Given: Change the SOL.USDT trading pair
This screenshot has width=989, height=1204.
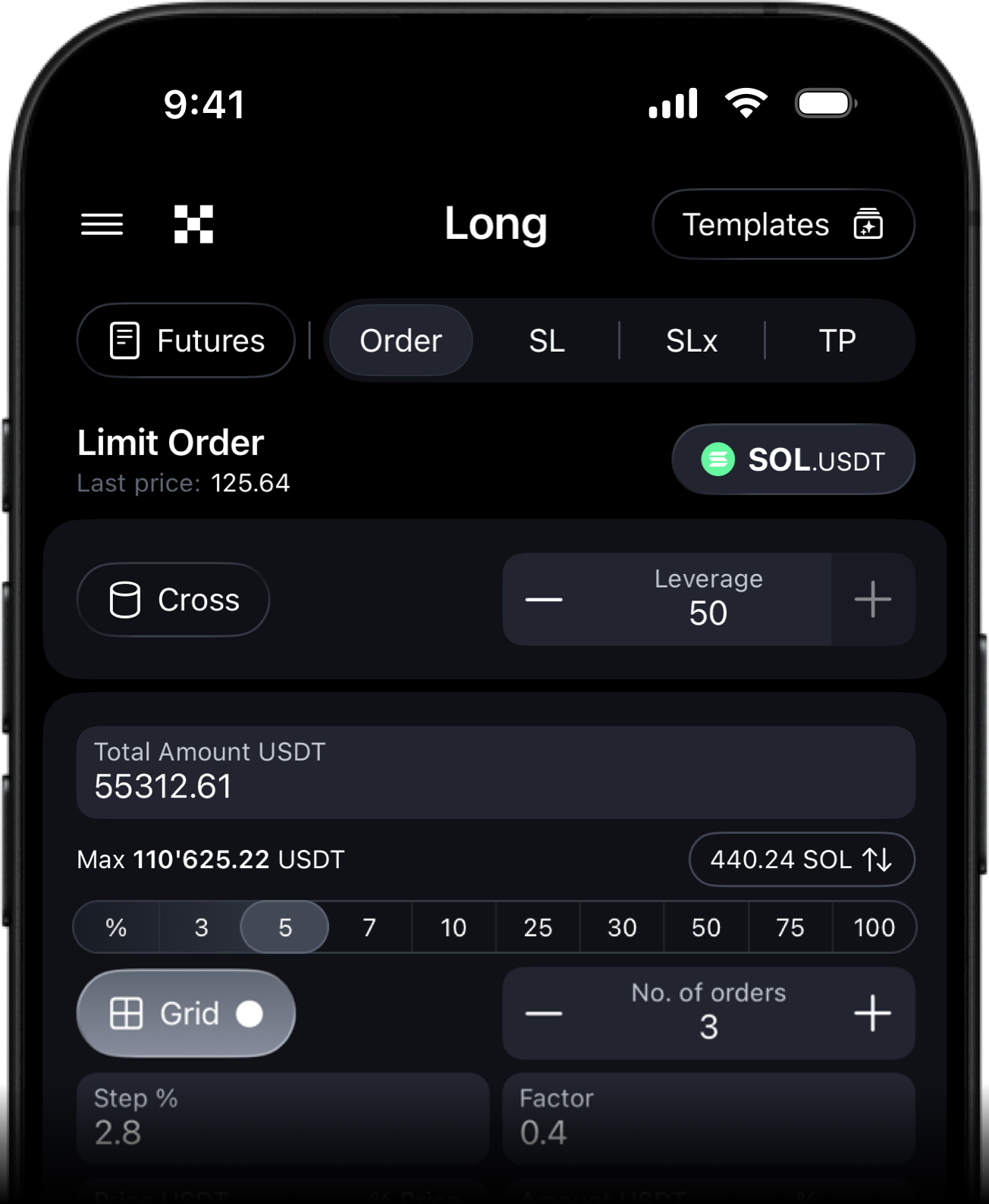Looking at the screenshot, I should point(793,459).
